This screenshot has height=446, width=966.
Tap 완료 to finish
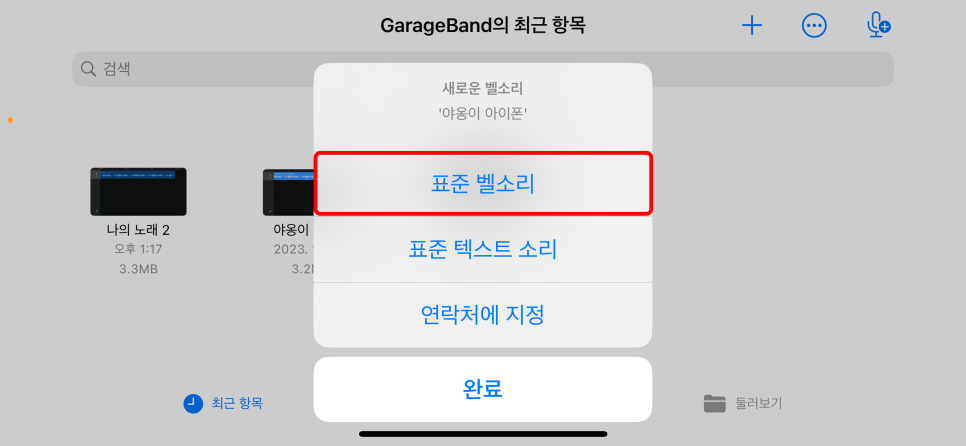pos(483,388)
